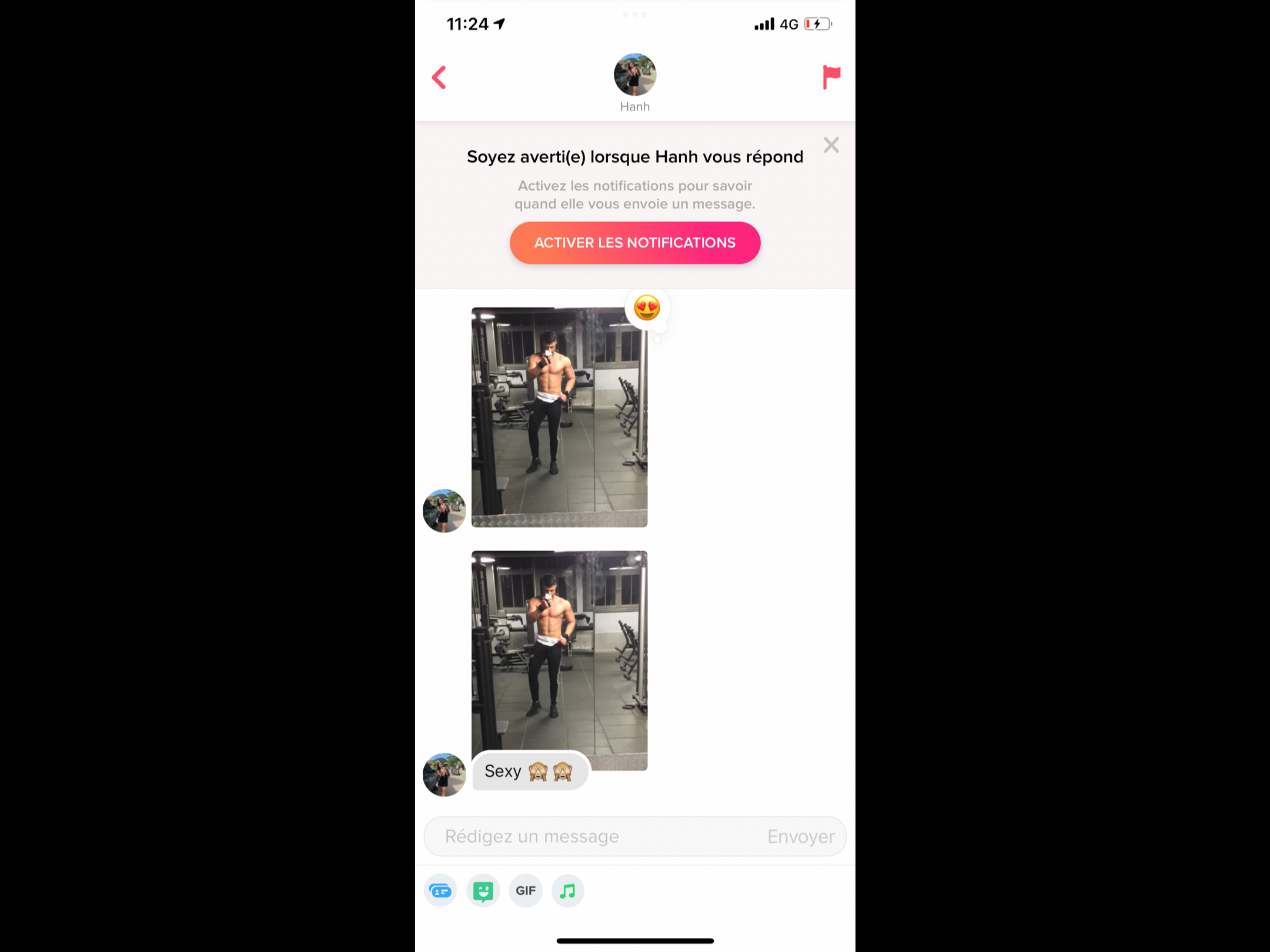Open the GIF picker
Viewport: 1270px width, 952px height.
(525, 891)
